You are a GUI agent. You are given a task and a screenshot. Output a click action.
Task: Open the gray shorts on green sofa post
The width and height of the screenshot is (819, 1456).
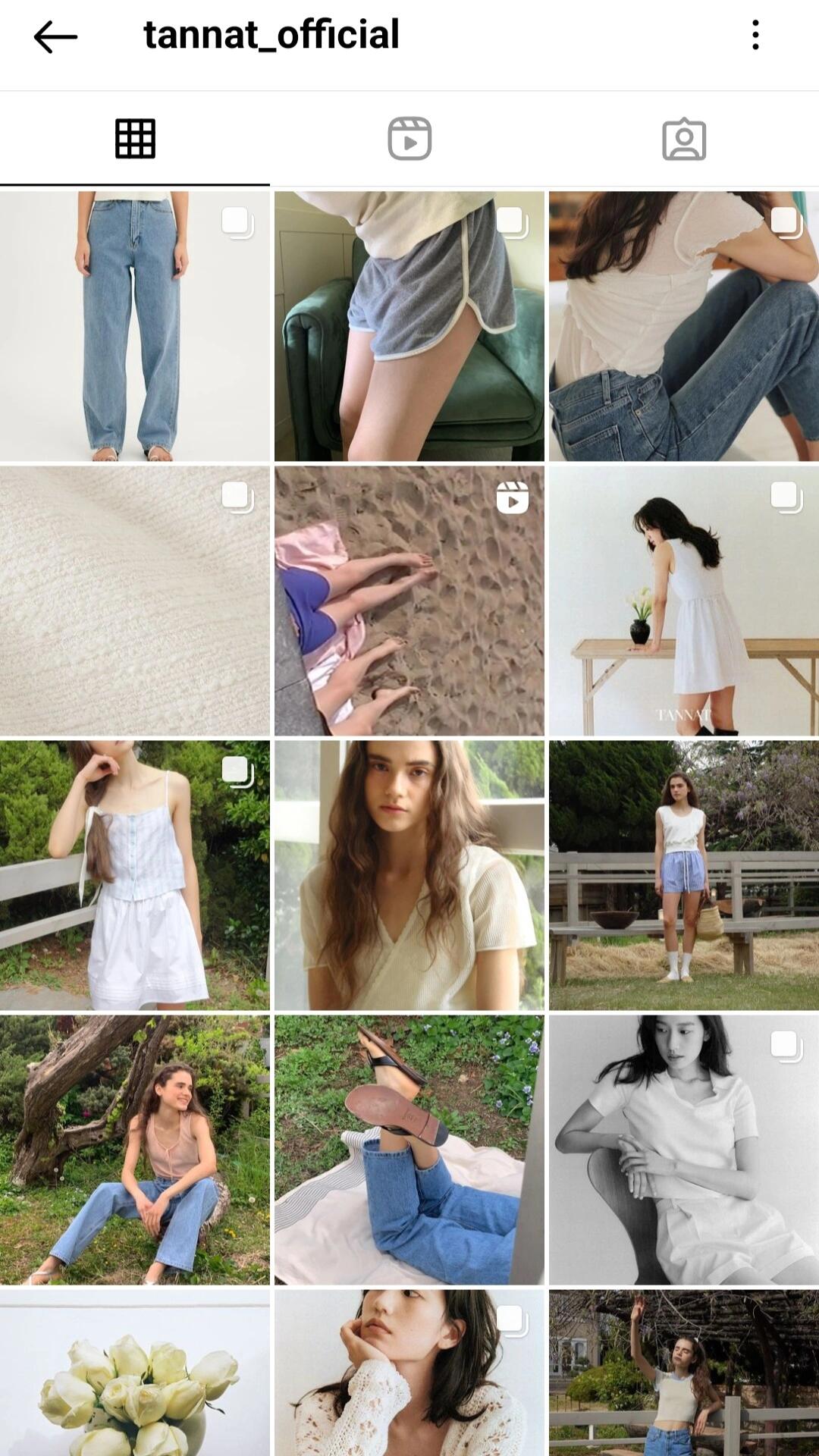pos(409,326)
